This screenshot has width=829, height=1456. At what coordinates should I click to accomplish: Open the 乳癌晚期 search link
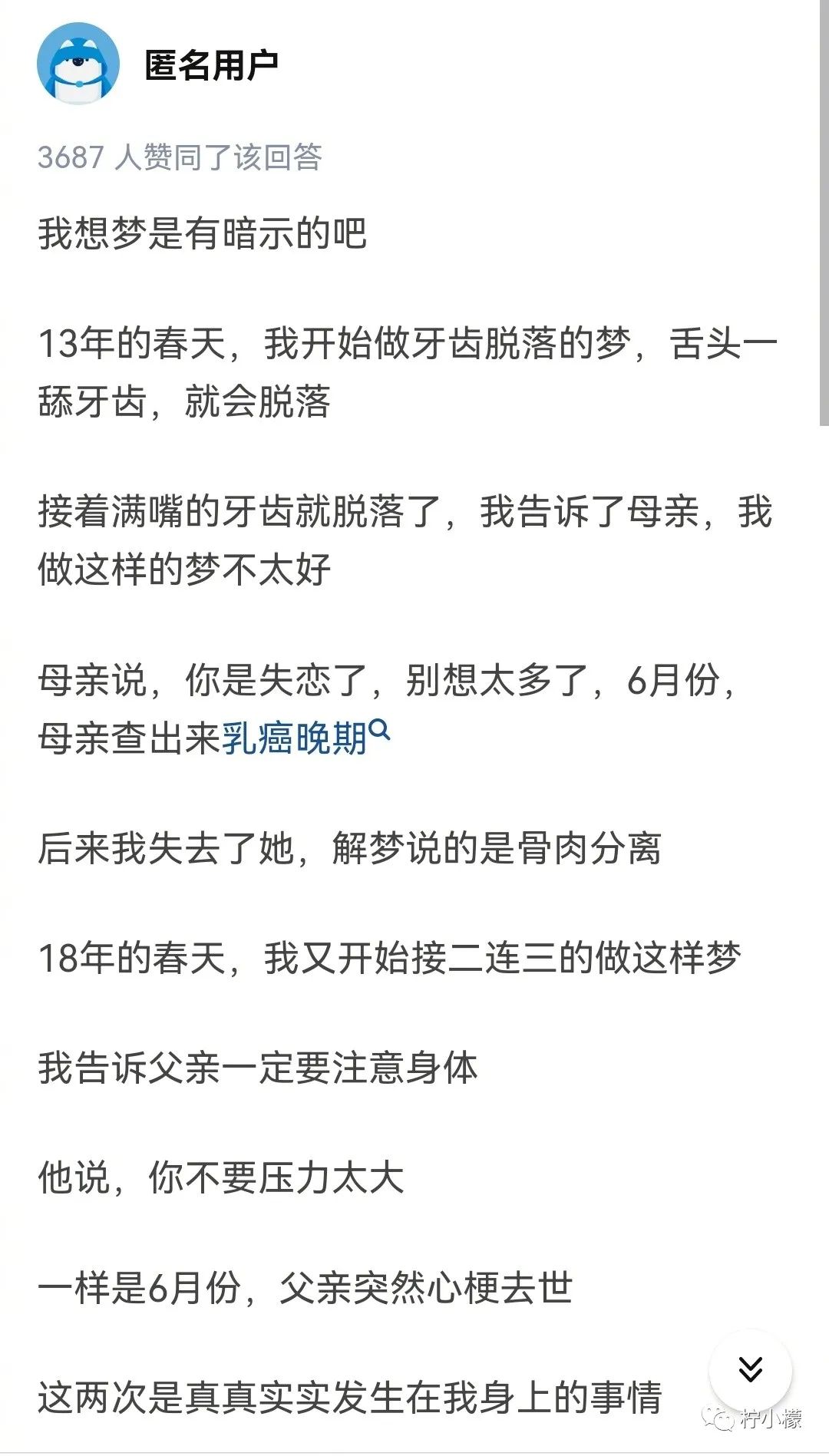[305, 738]
